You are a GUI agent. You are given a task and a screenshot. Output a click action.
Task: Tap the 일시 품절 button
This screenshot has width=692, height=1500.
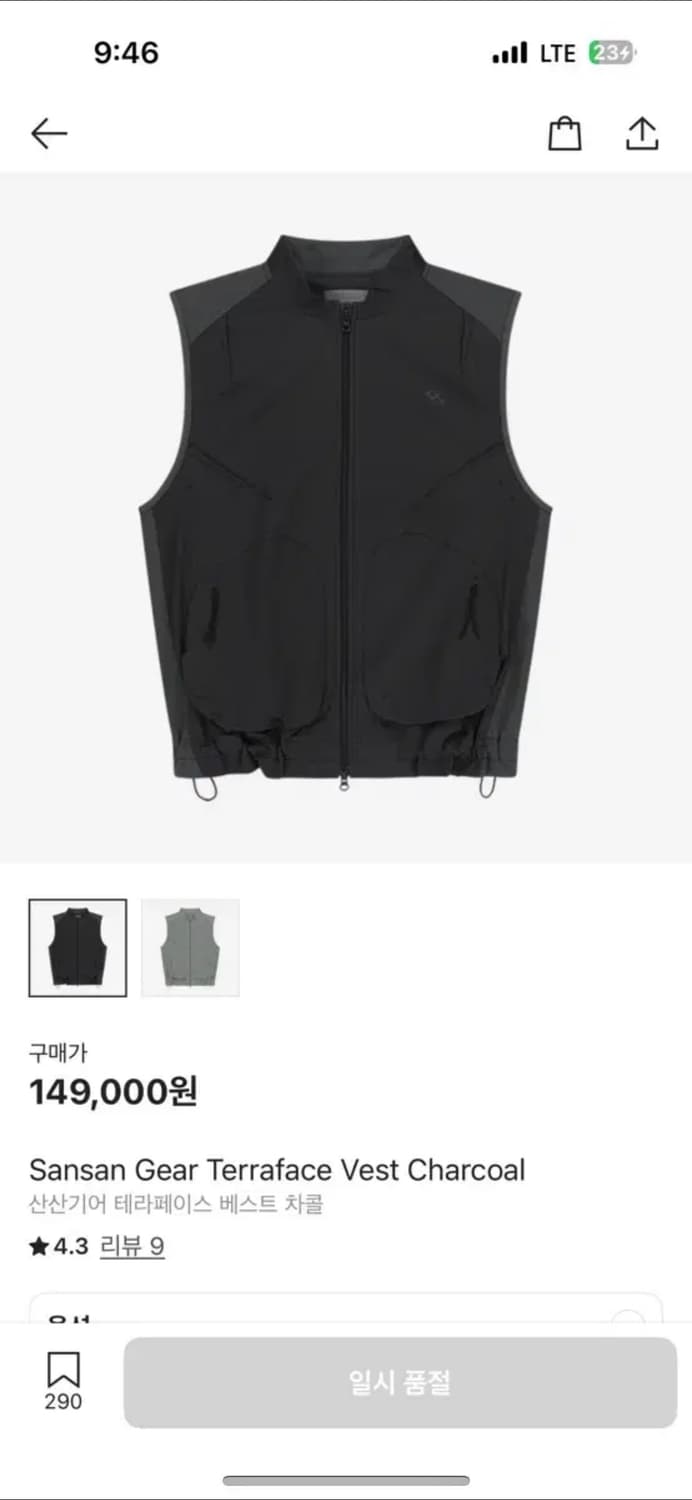point(400,1383)
